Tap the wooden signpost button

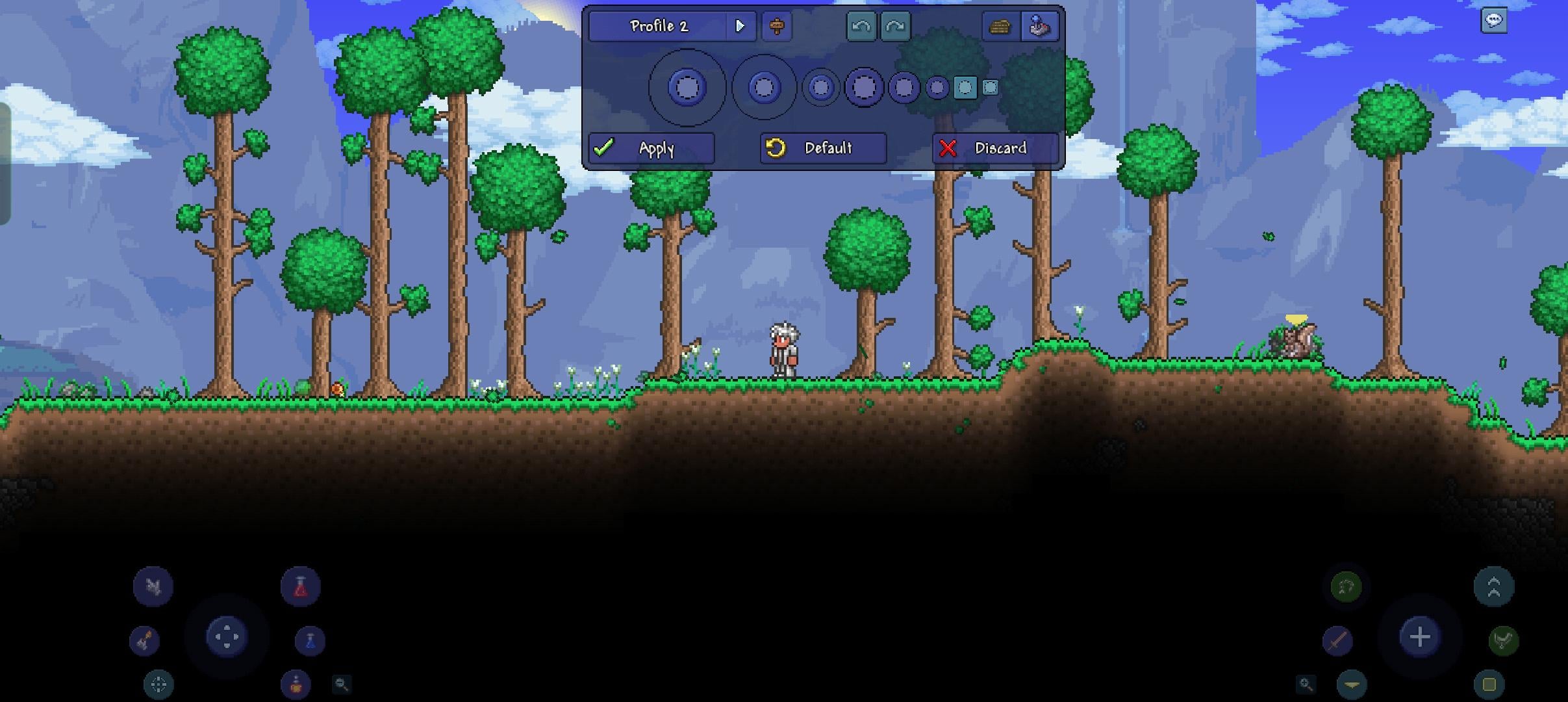point(777,26)
